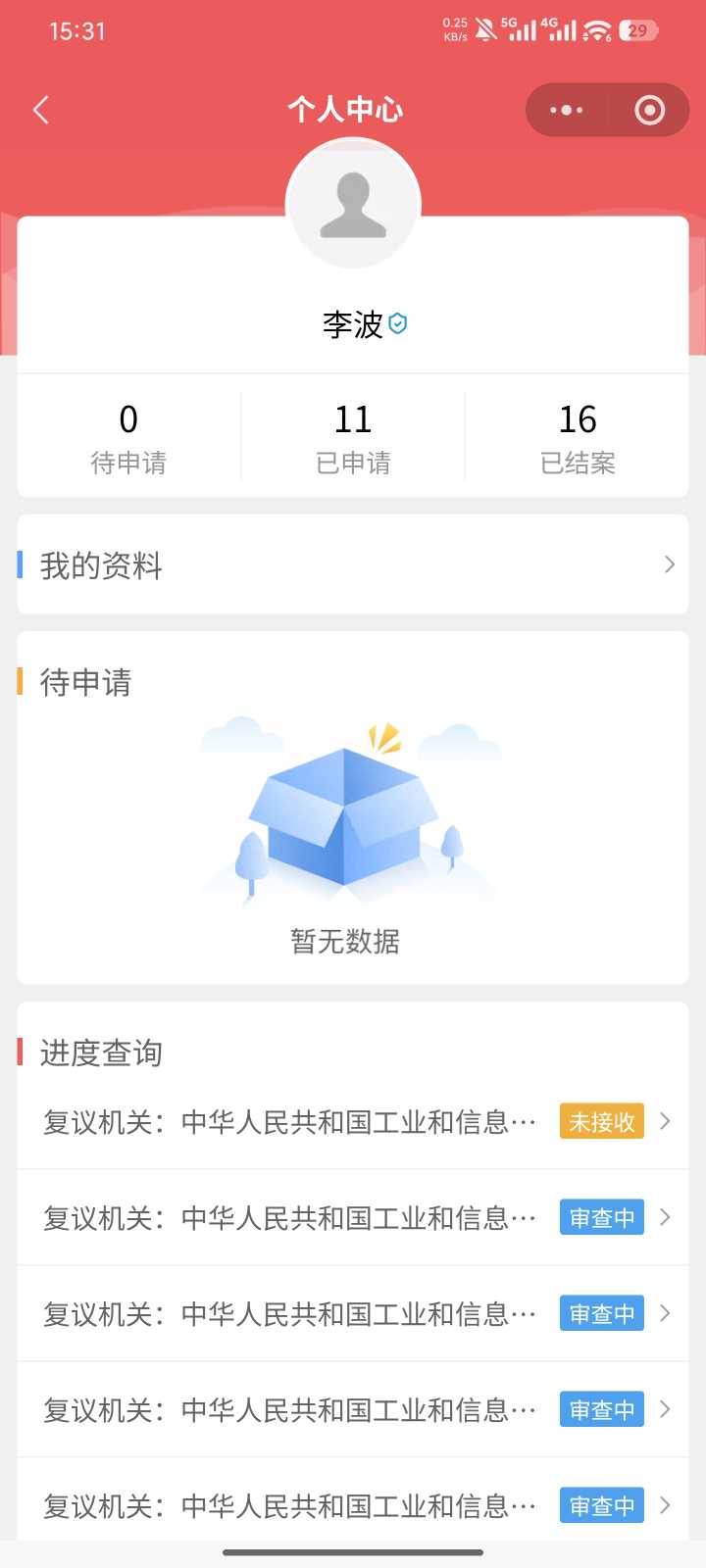The image size is (706, 1568).
Task: Open the case marked 未接收
Action: point(353,1121)
